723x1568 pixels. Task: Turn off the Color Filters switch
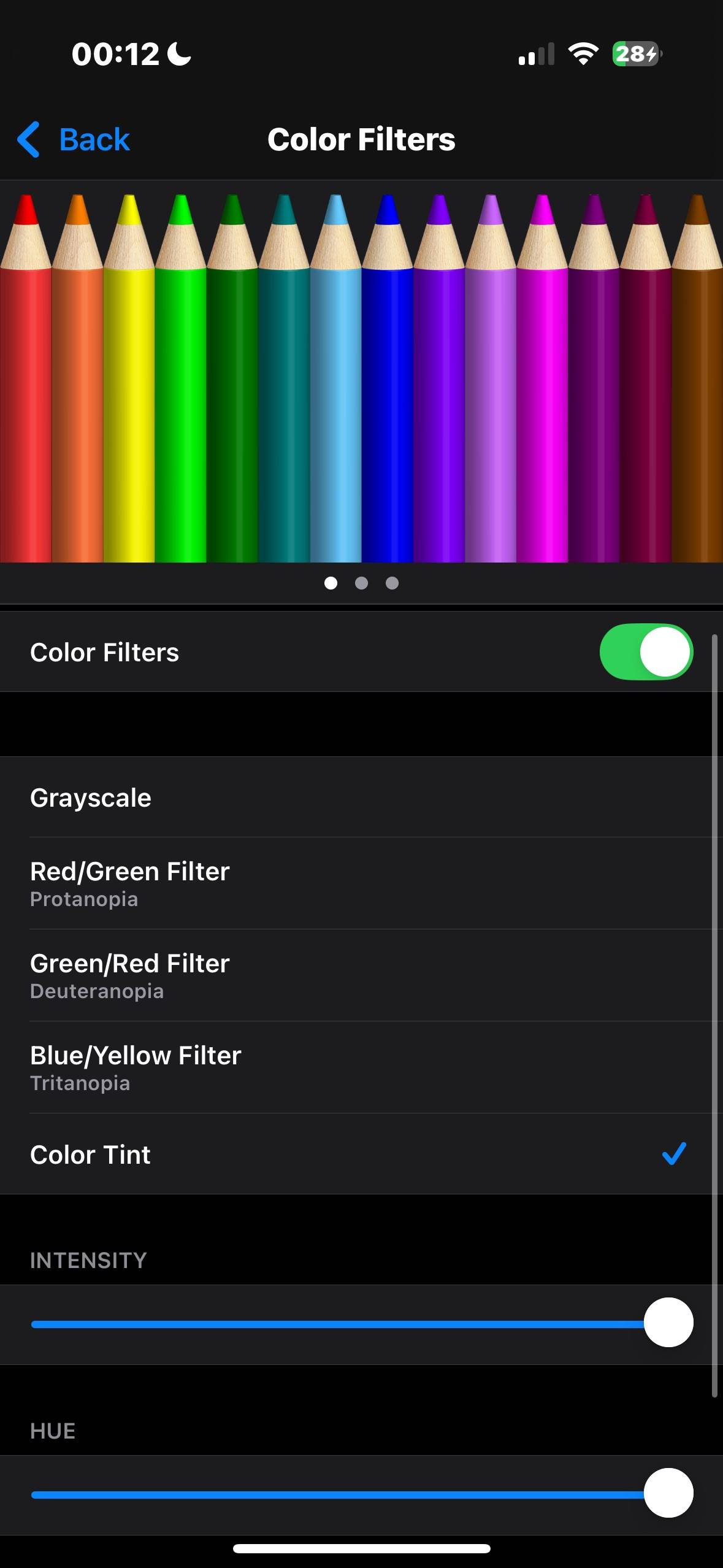pyautogui.click(x=646, y=651)
